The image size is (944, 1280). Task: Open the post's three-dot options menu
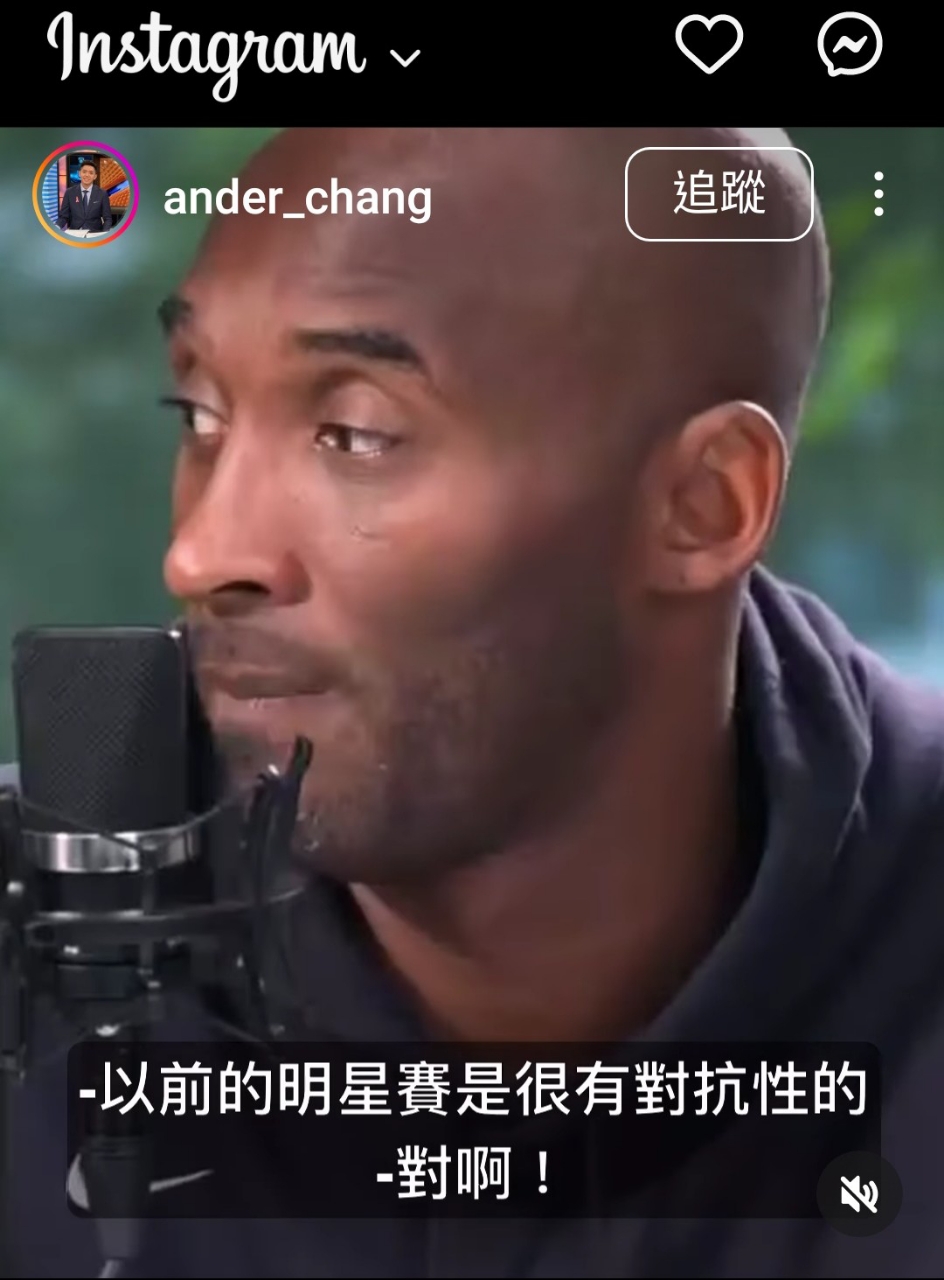click(x=878, y=194)
